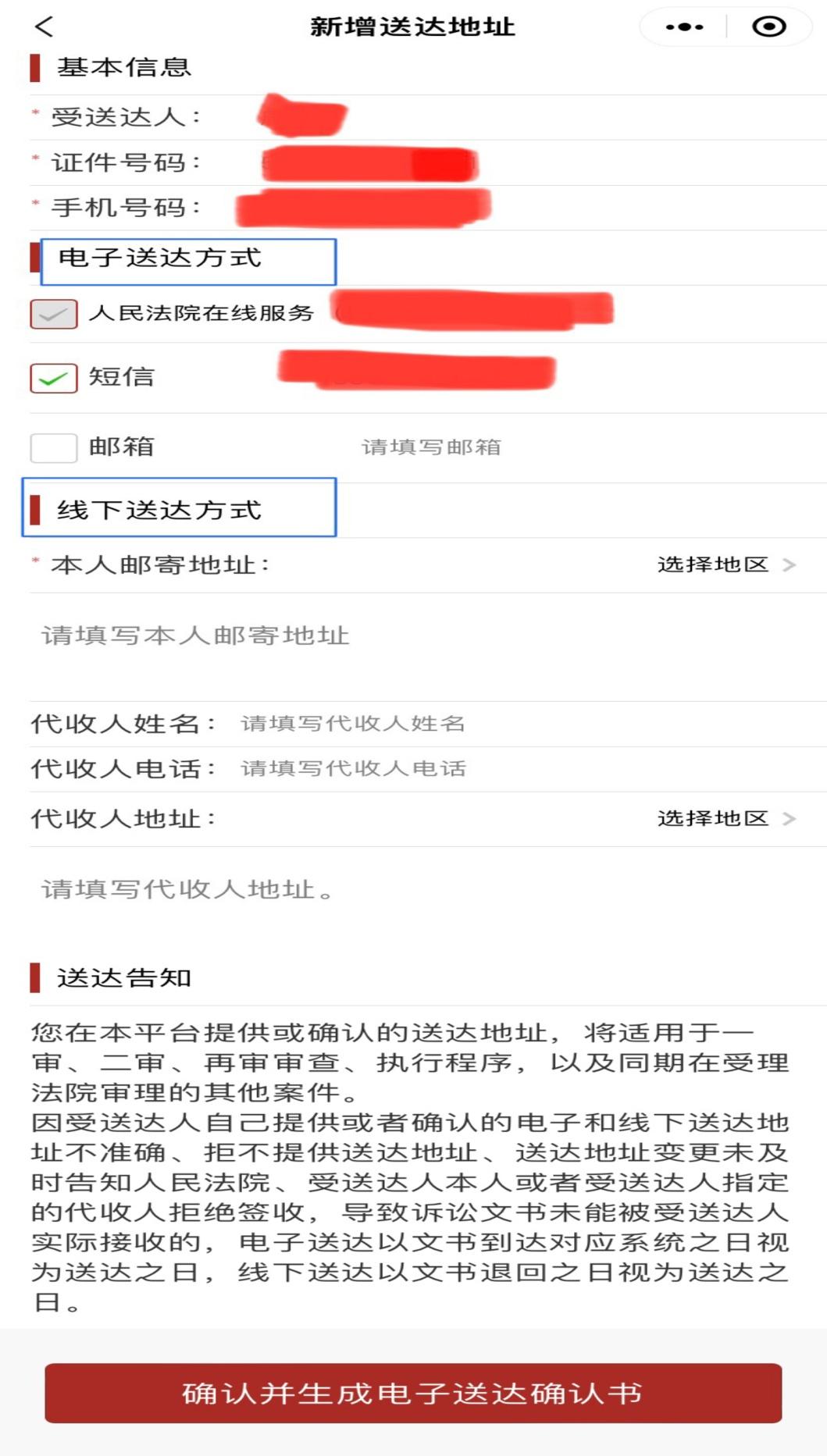This screenshot has height=1456, width=827.
Task: Go back using the top-left arrow
Action: pos(45,27)
